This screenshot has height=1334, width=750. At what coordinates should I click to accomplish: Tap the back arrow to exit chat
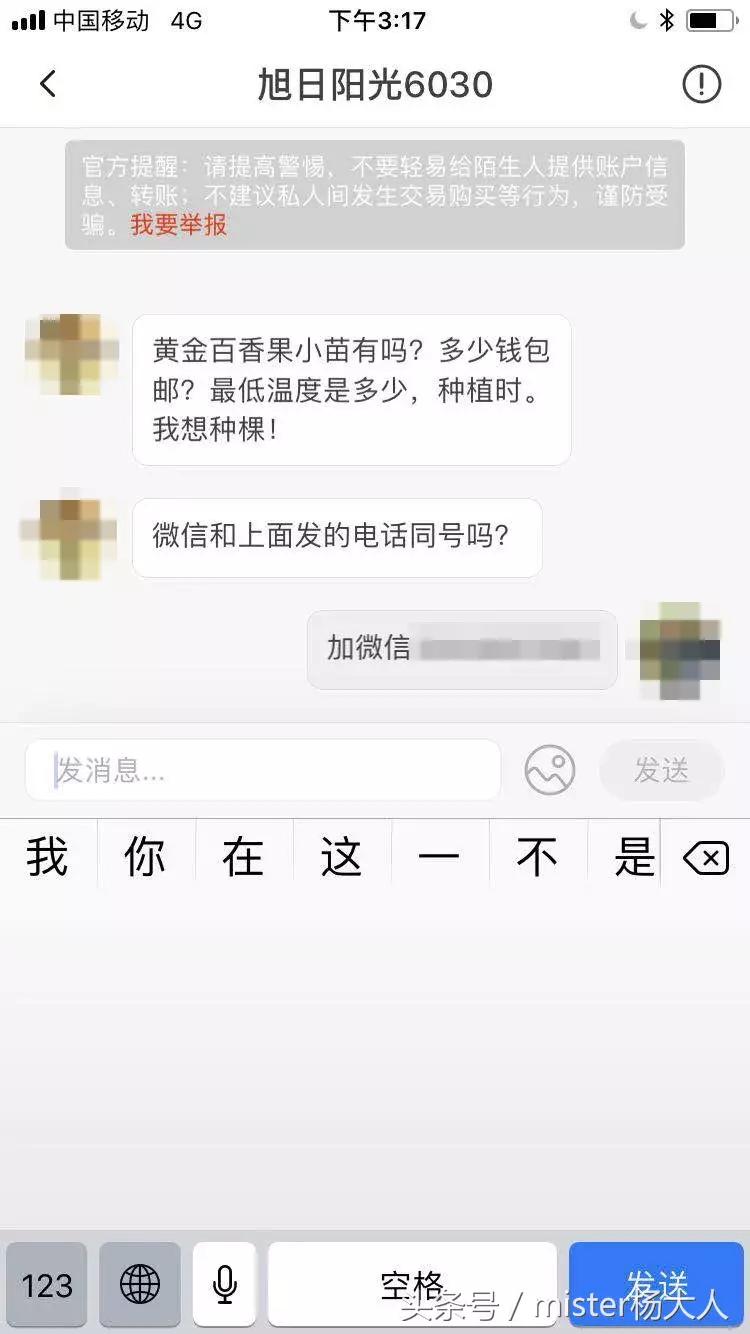(x=48, y=84)
